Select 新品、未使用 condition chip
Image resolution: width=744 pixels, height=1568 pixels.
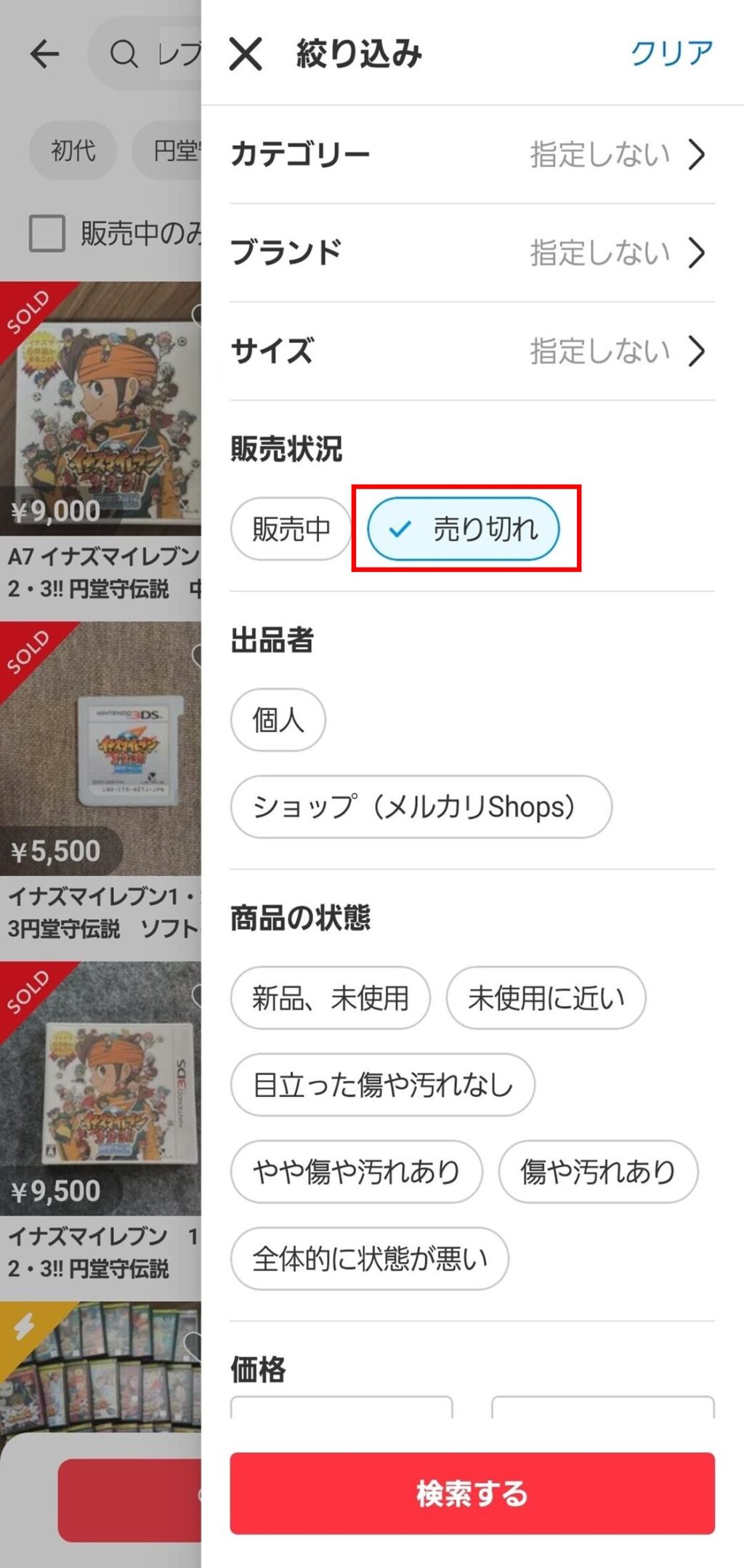click(x=330, y=997)
